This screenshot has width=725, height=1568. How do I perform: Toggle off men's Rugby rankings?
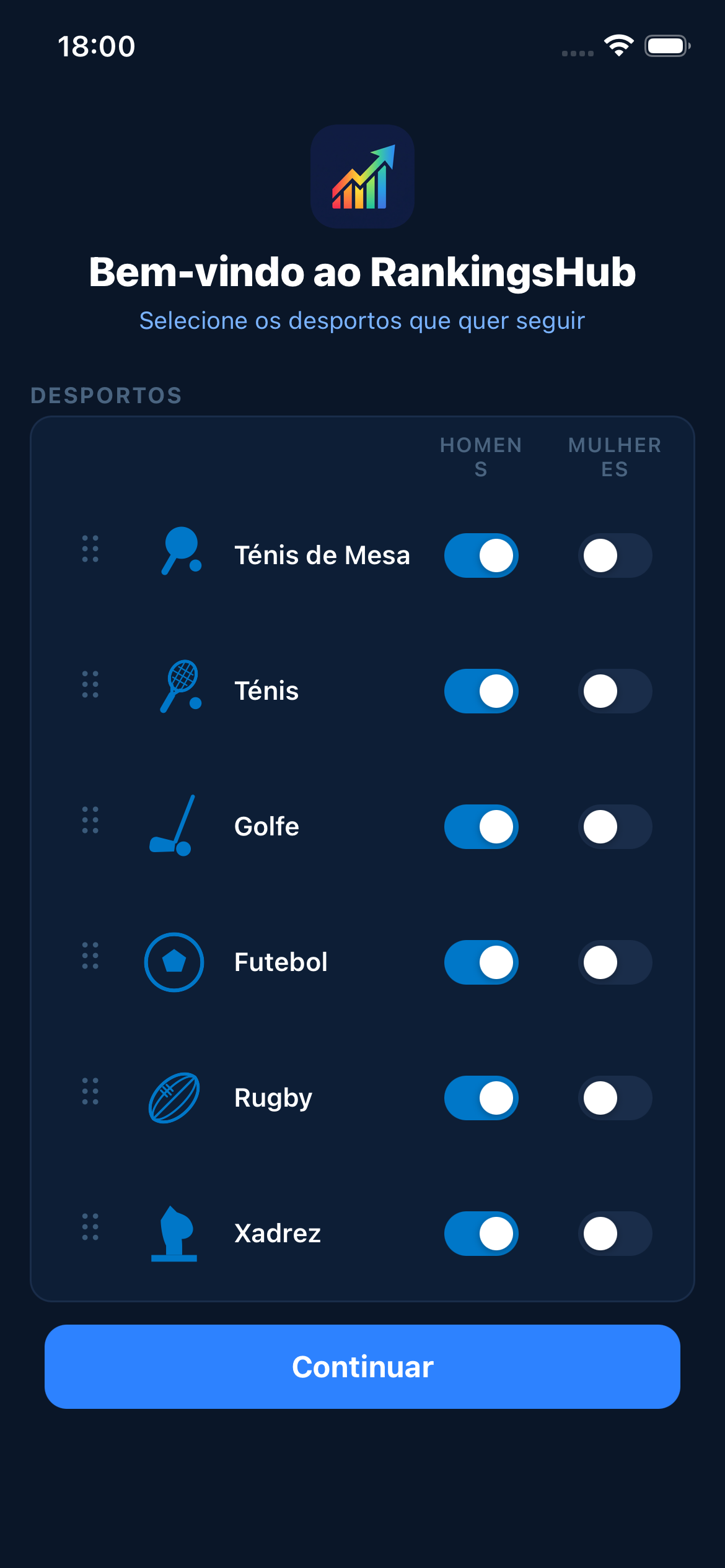coord(481,1098)
